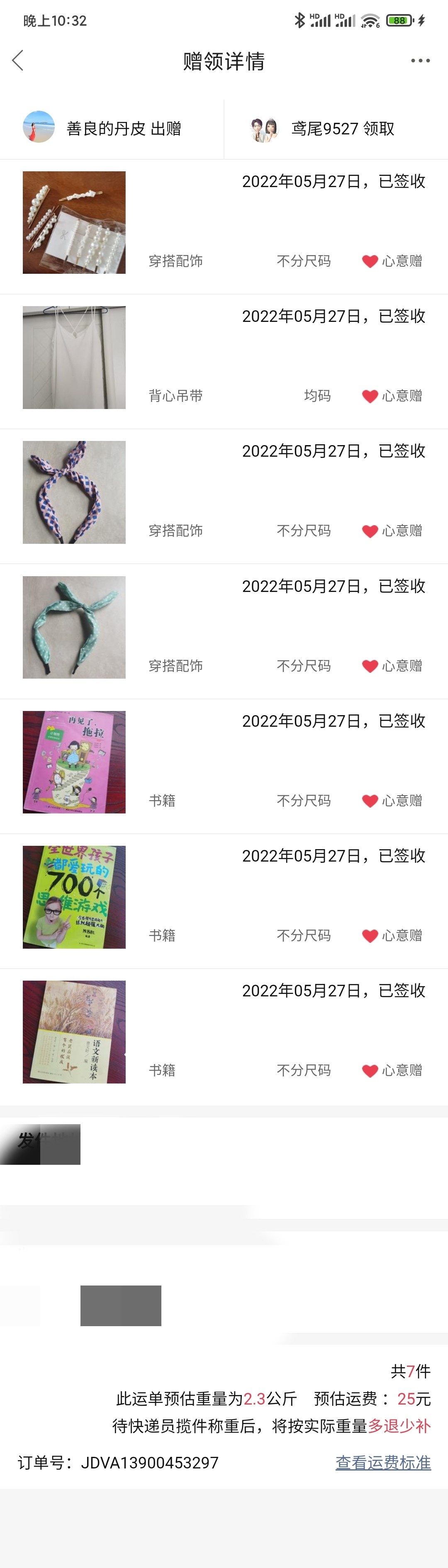Open the 语文新读本 book item

click(74, 1032)
